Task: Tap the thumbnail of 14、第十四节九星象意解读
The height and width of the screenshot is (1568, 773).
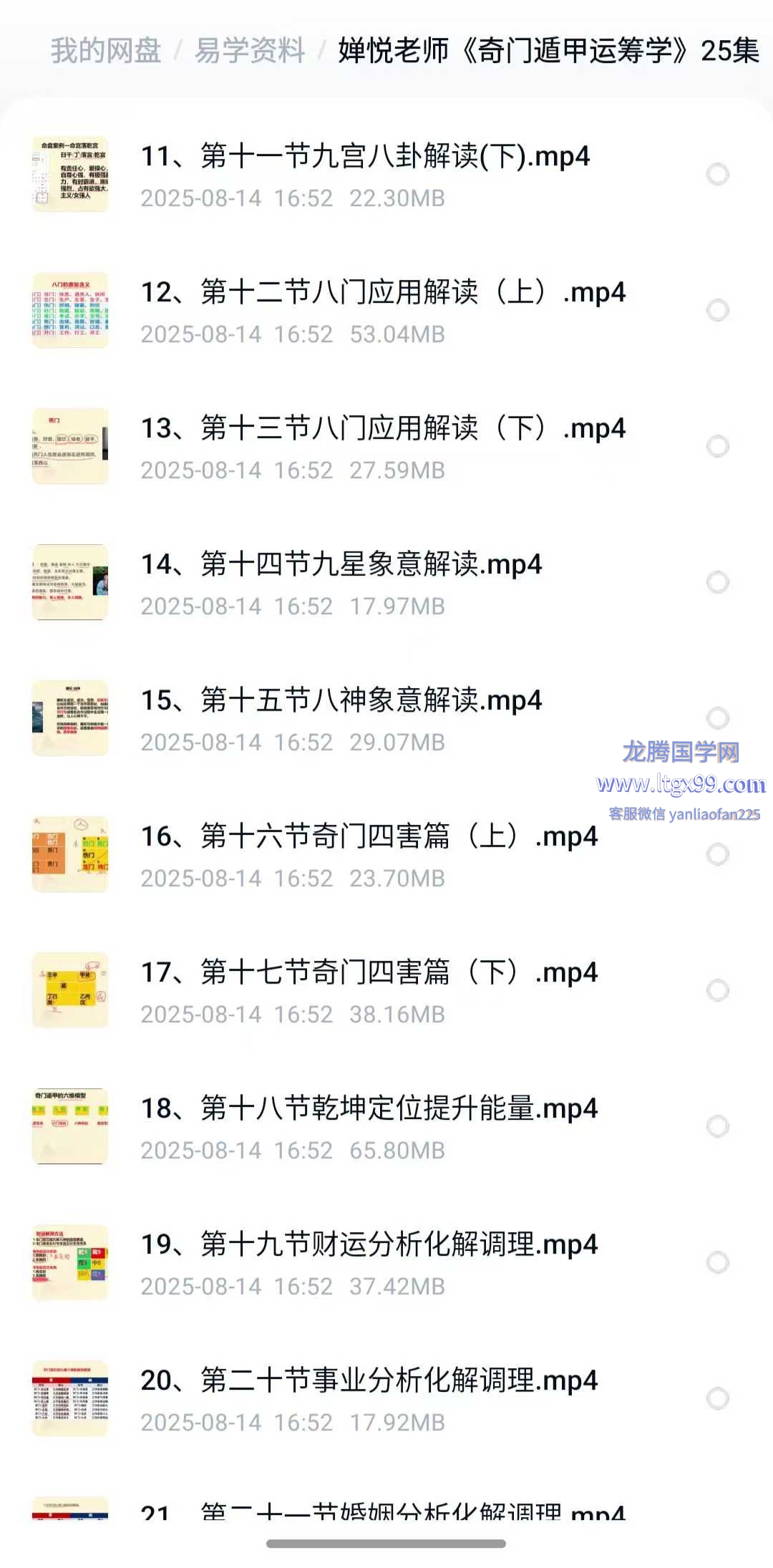Action: pos(70,582)
